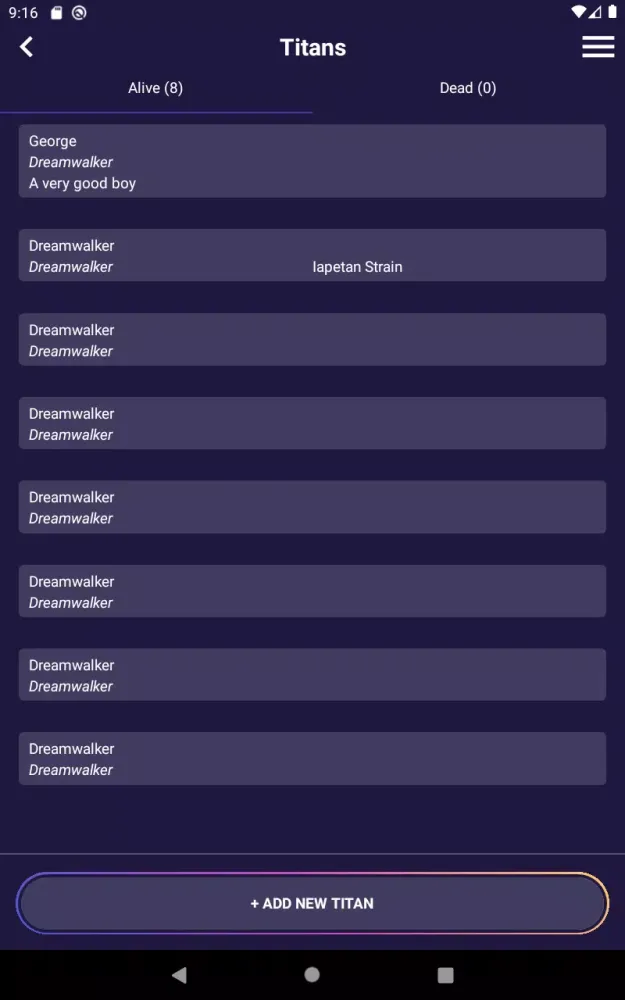Switch to the Dead (0) tab
This screenshot has width=625, height=1000.
[x=468, y=88]
